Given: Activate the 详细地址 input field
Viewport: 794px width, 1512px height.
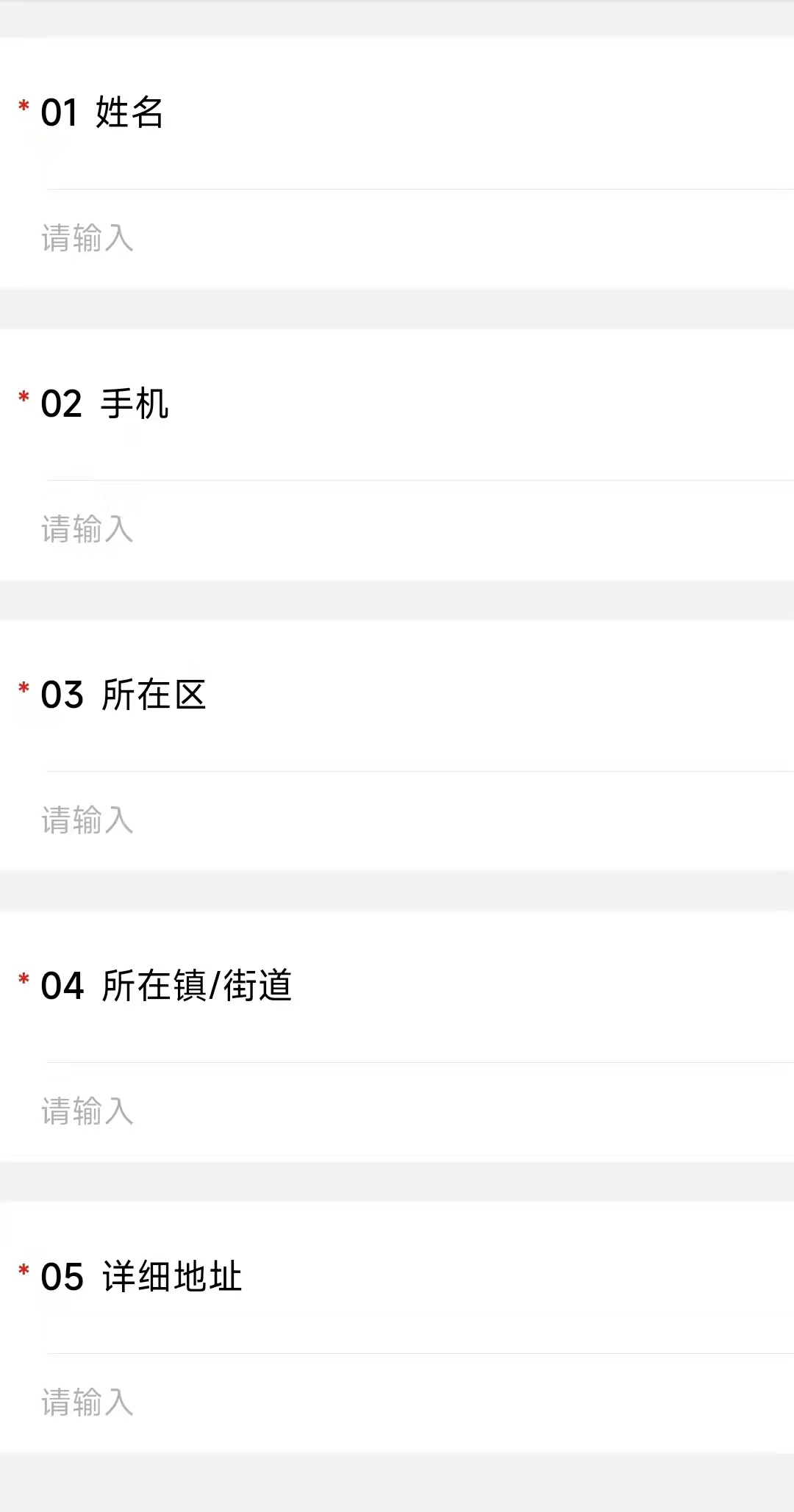Looking at the screenshot, I should (x=397, y=1402).
